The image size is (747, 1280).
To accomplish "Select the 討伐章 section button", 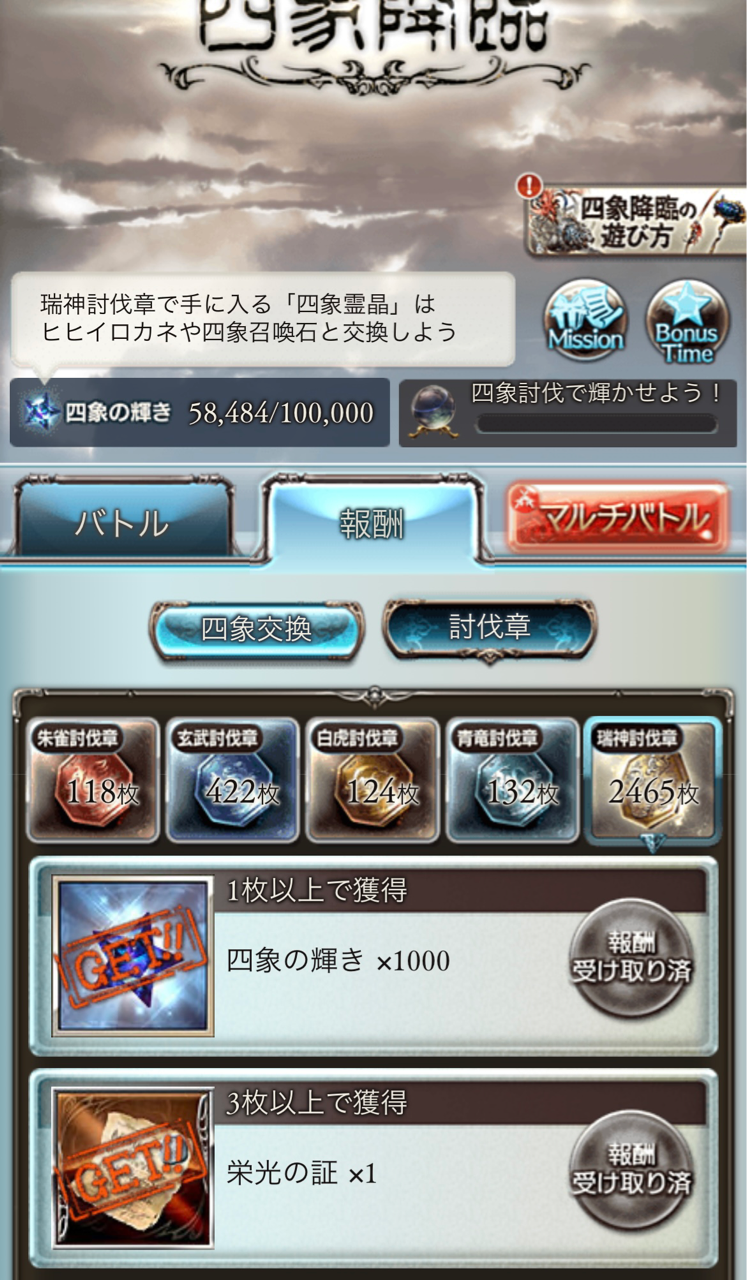I will pyautogui.click(x=489, y=628).
